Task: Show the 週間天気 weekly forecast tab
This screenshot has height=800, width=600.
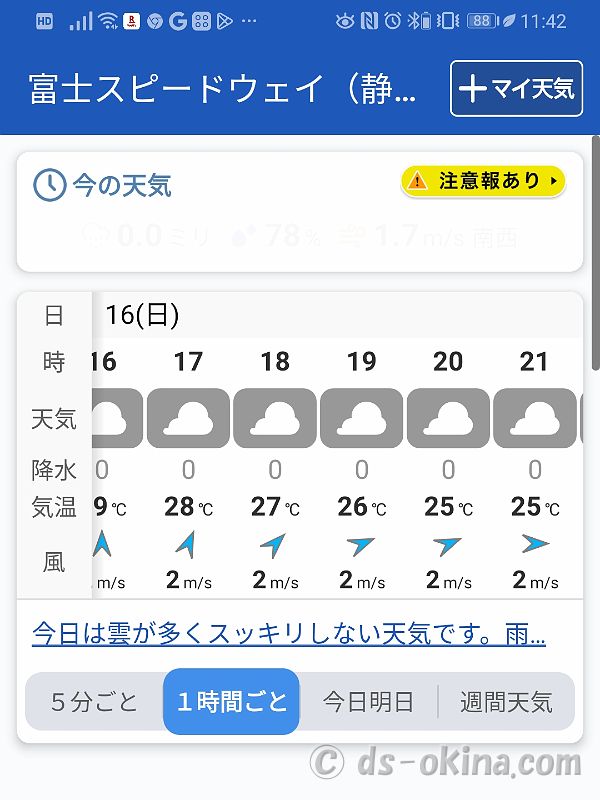Action: pyautogui.click(x=506, y=701)
